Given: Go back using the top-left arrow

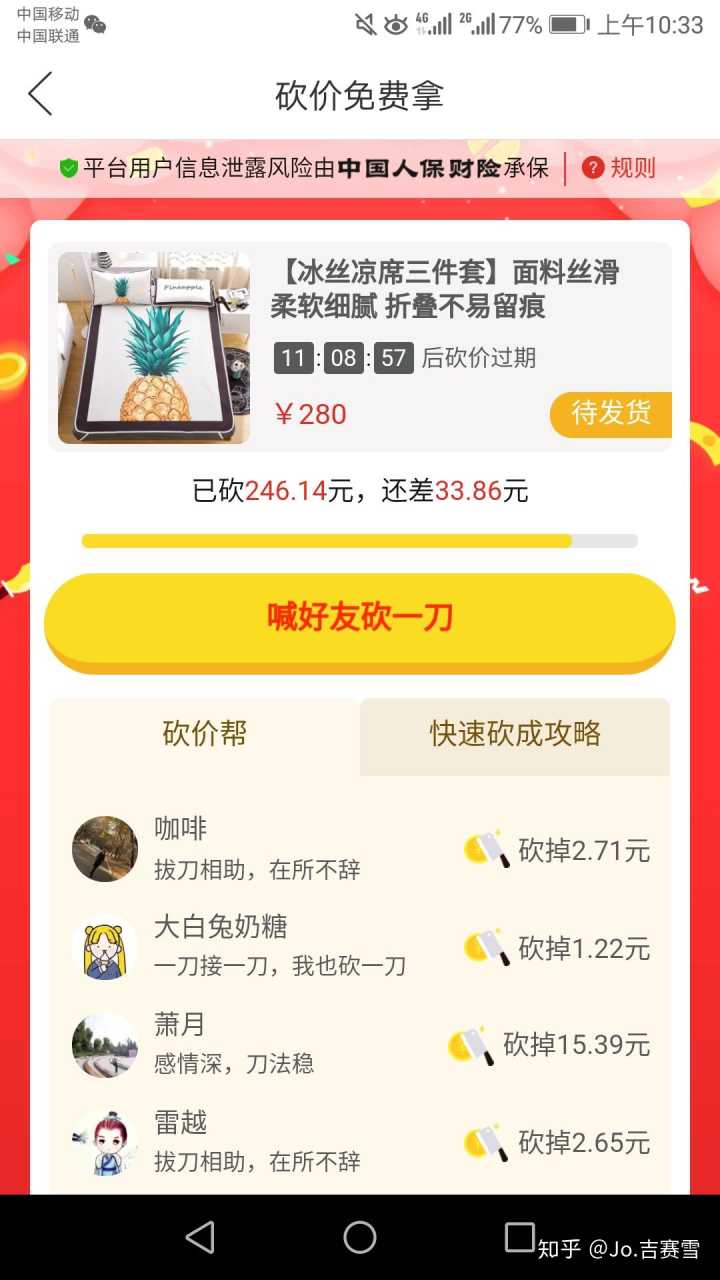Looking at the screenshot, I should click(x=40, y=95).
